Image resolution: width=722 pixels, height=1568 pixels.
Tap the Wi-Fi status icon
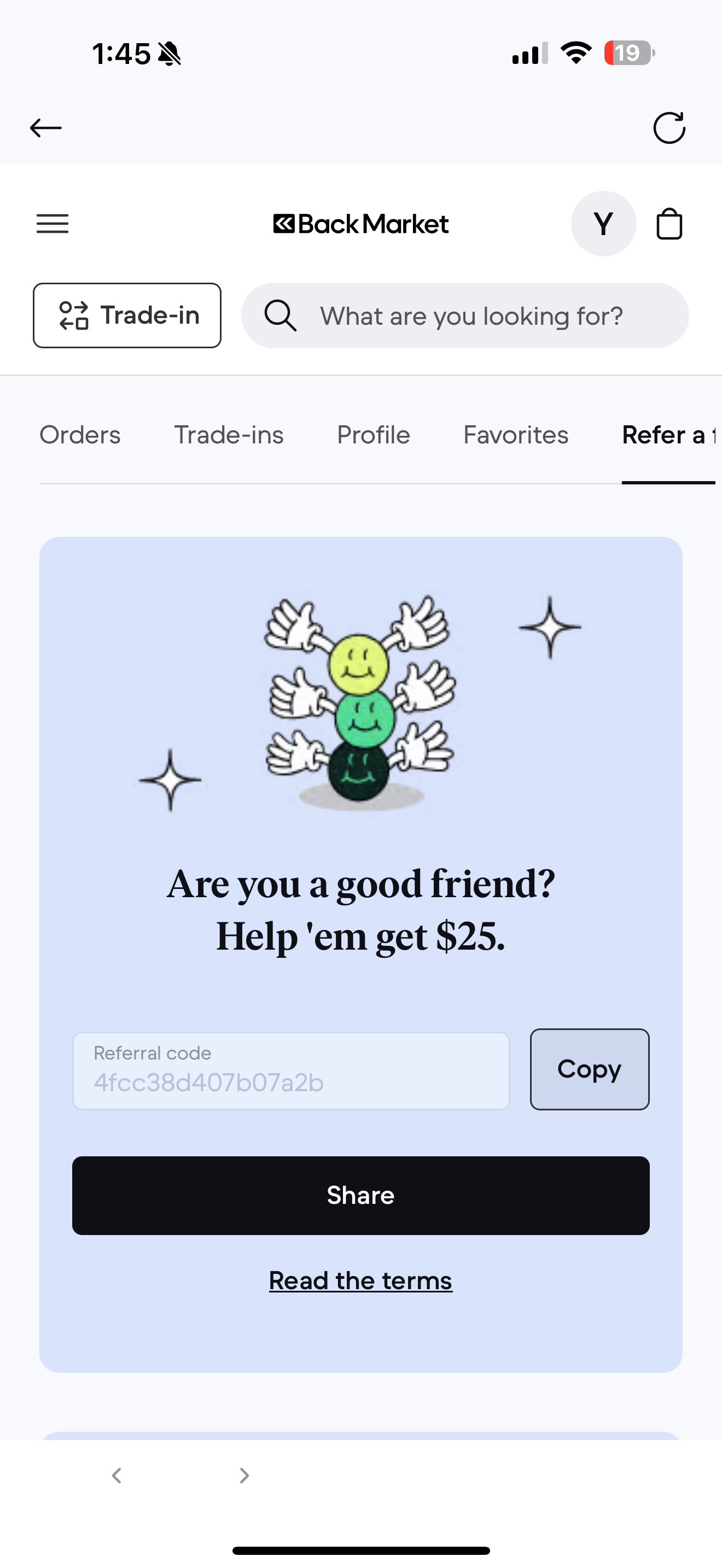575,53
